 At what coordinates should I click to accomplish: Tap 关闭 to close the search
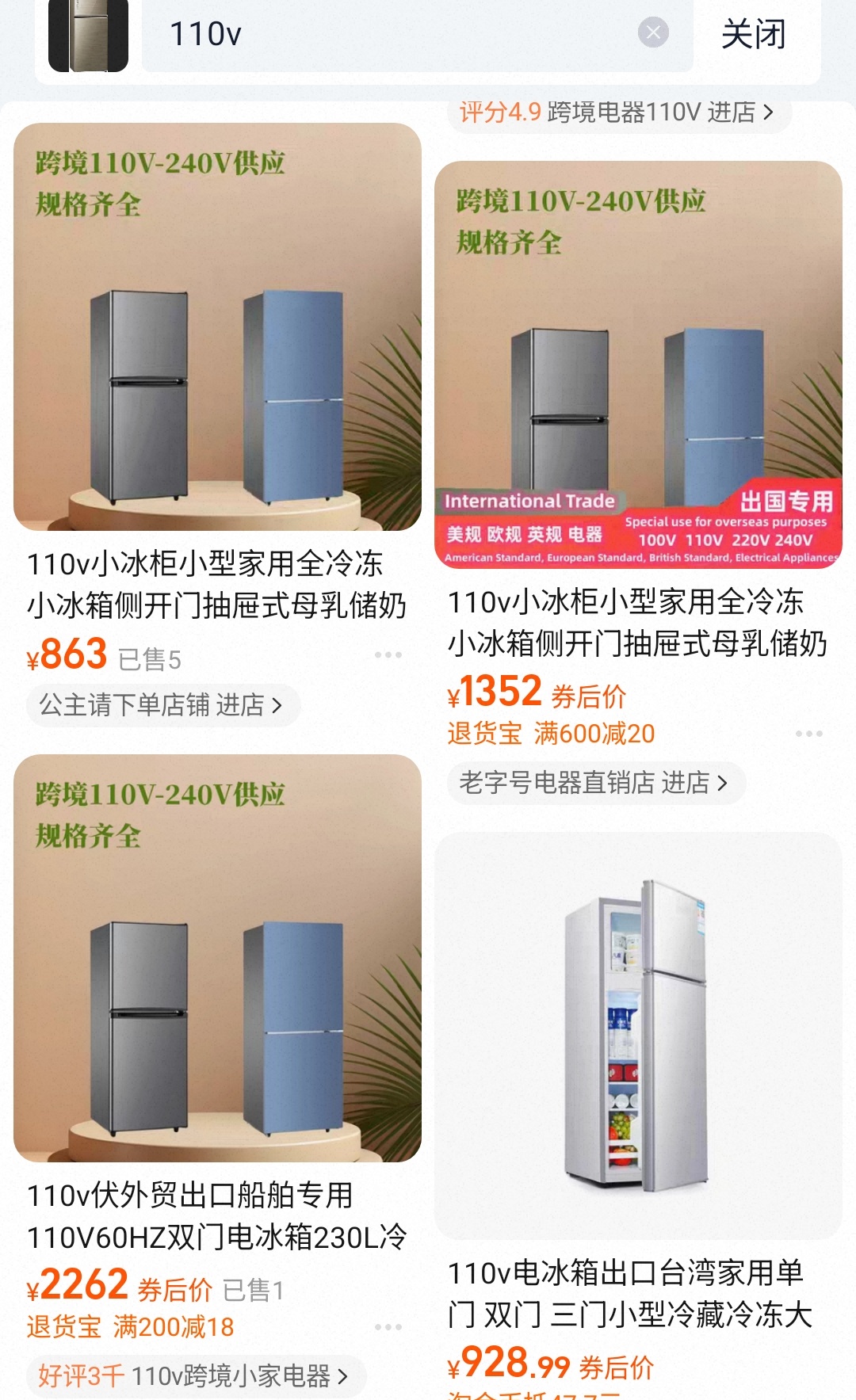tap(753, 34)
